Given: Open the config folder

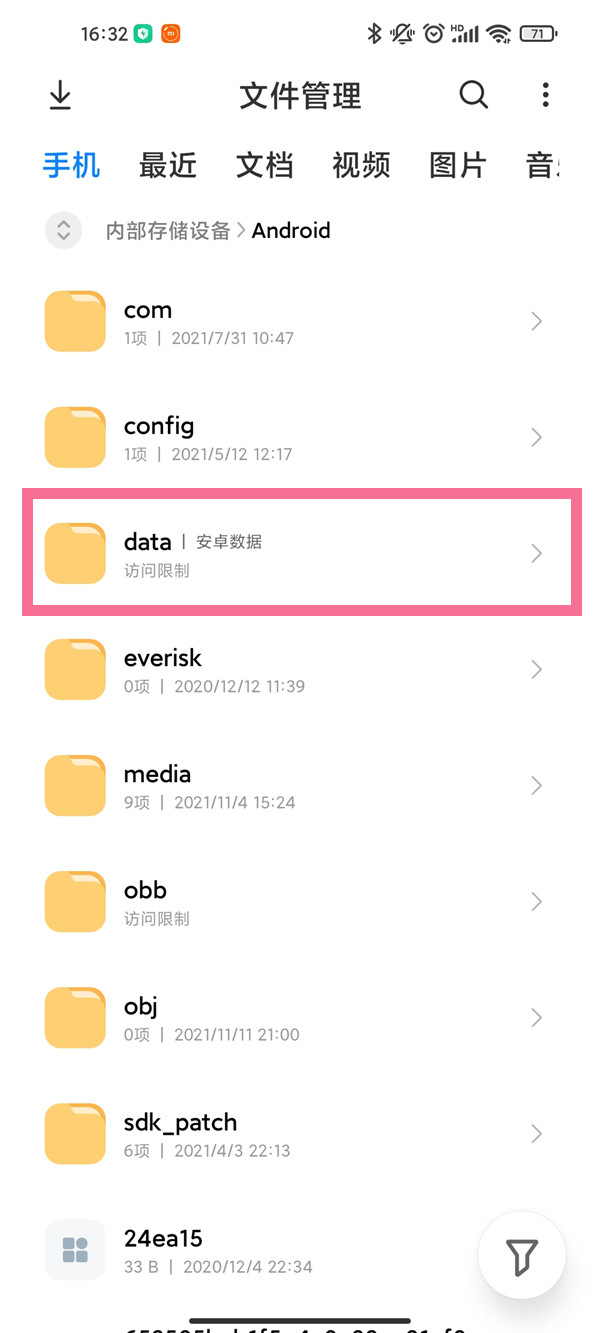Looking at the screenshot, I should click(300, 438).
